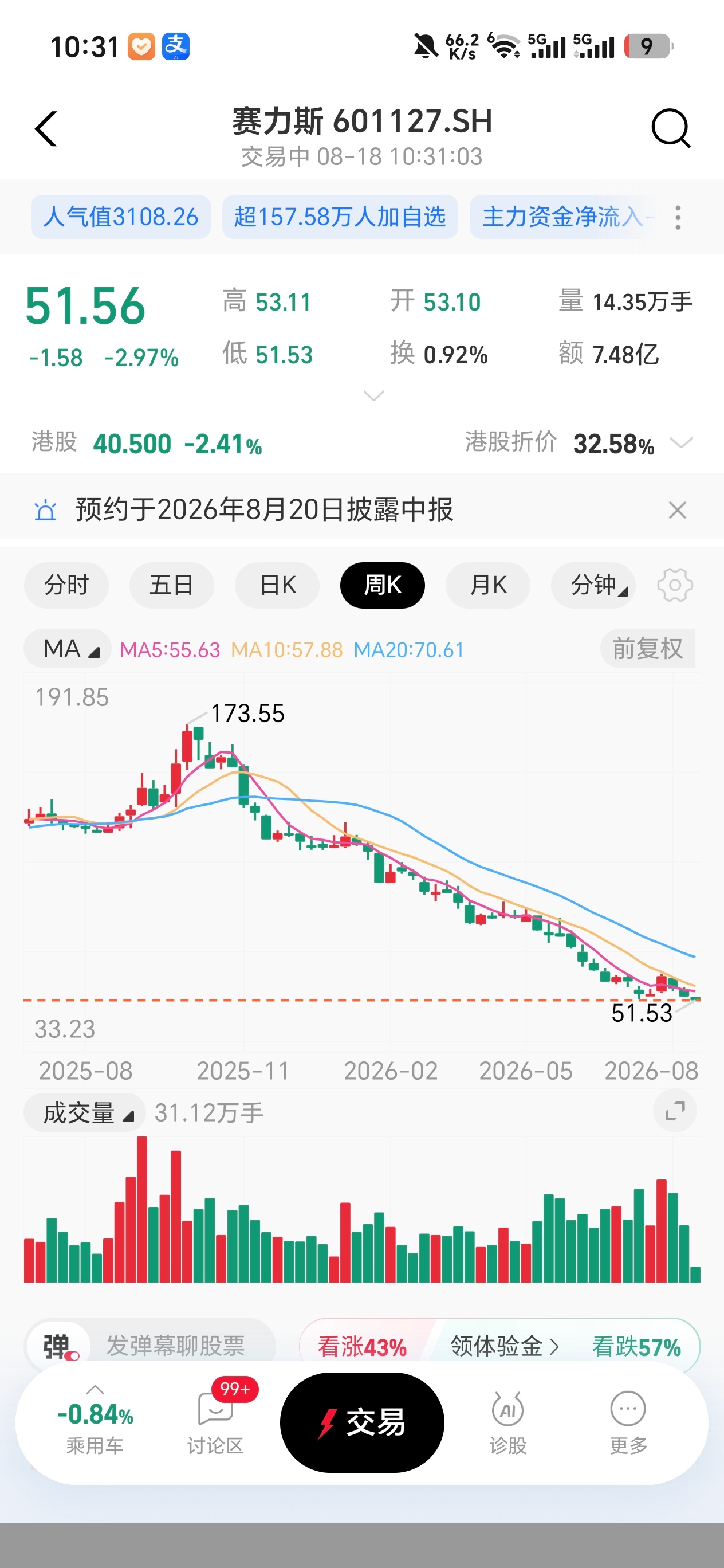Select the 日K chart tab
Screen dimensions: 724x1568
point(277,585)
